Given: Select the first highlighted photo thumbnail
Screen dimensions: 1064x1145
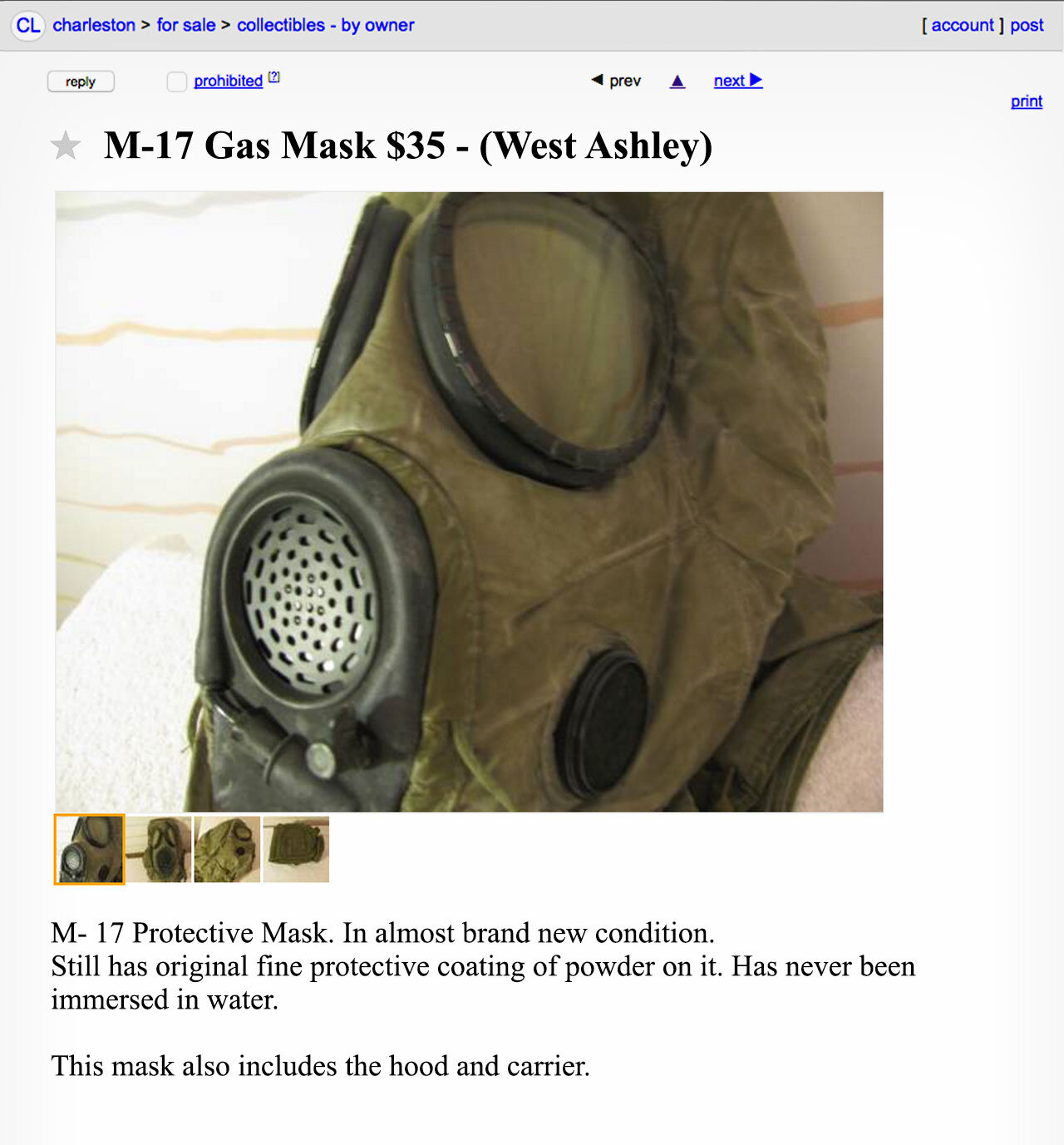Looking at the screenshot, I should click(x=90, y=849).
